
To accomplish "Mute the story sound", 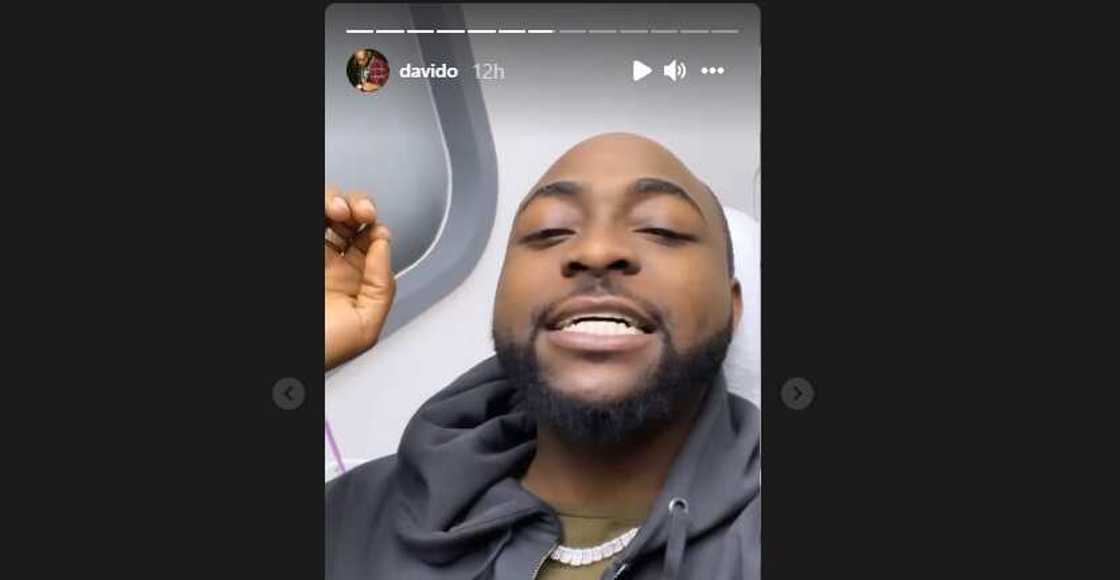I will [675, 70].
